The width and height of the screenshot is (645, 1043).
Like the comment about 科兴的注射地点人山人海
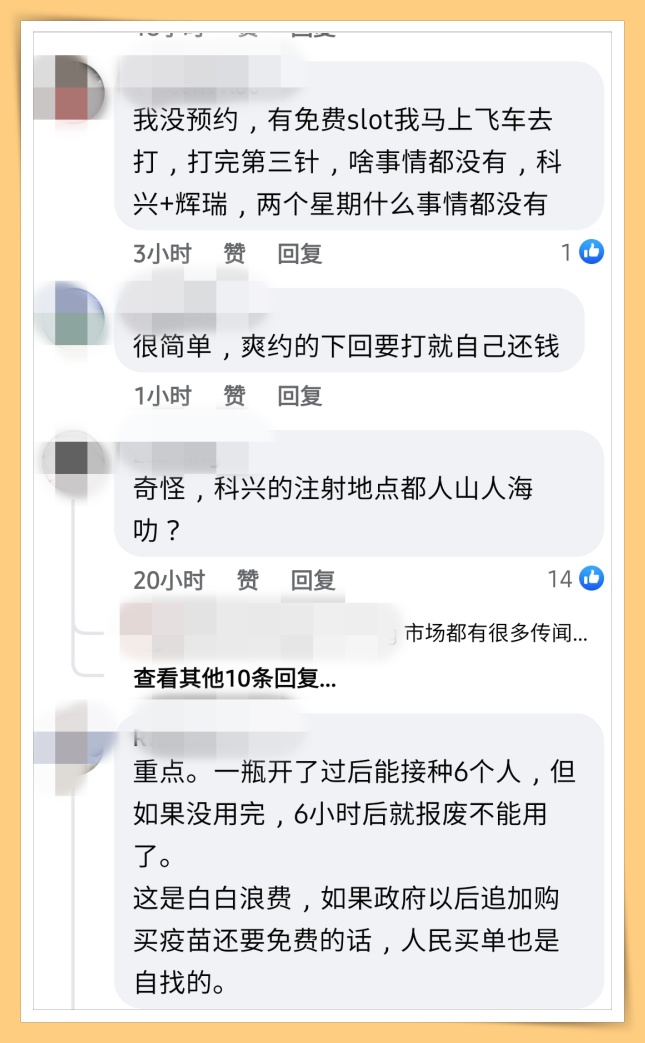(x=247, y=579)
